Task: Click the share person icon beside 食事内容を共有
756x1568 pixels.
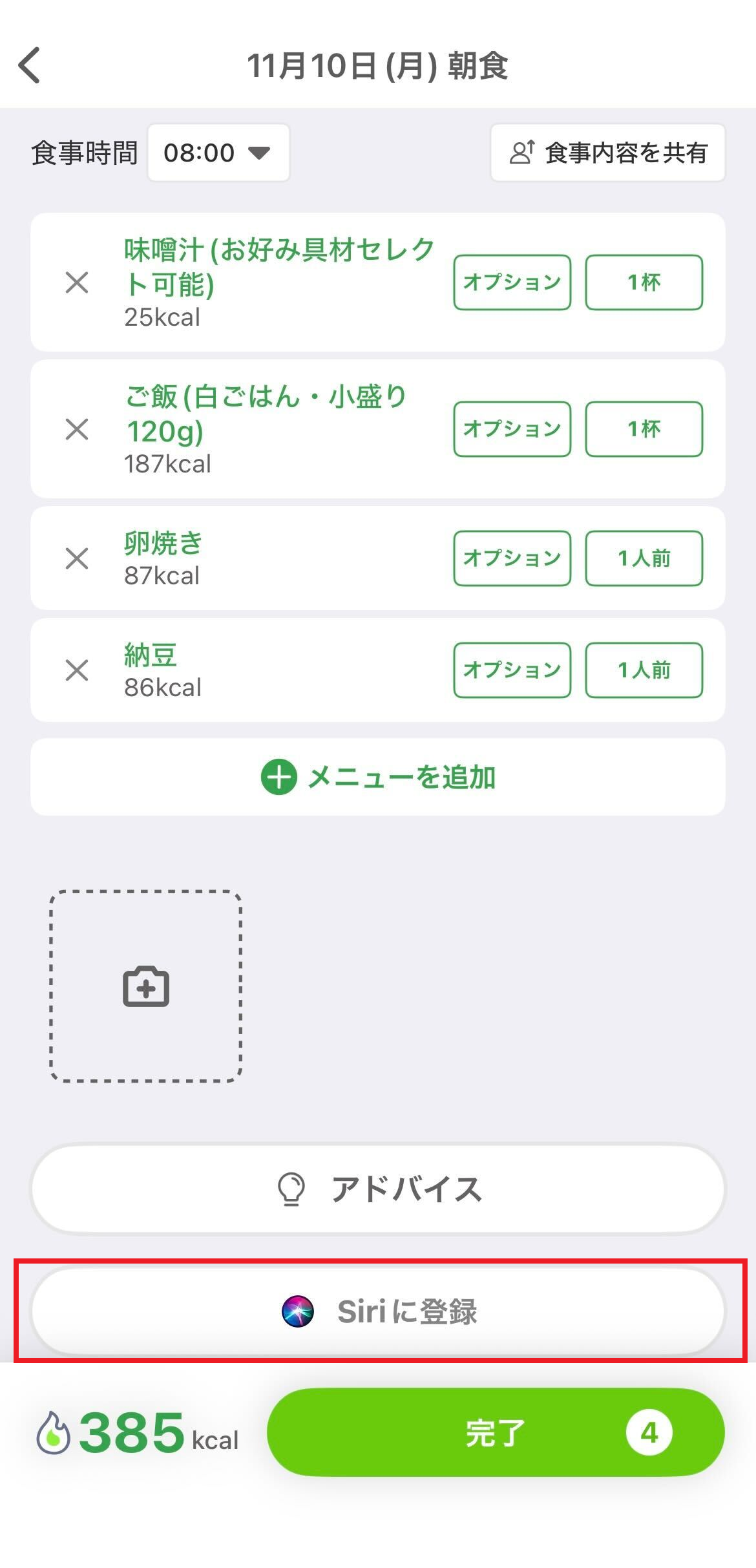Action: click(521, 153)
